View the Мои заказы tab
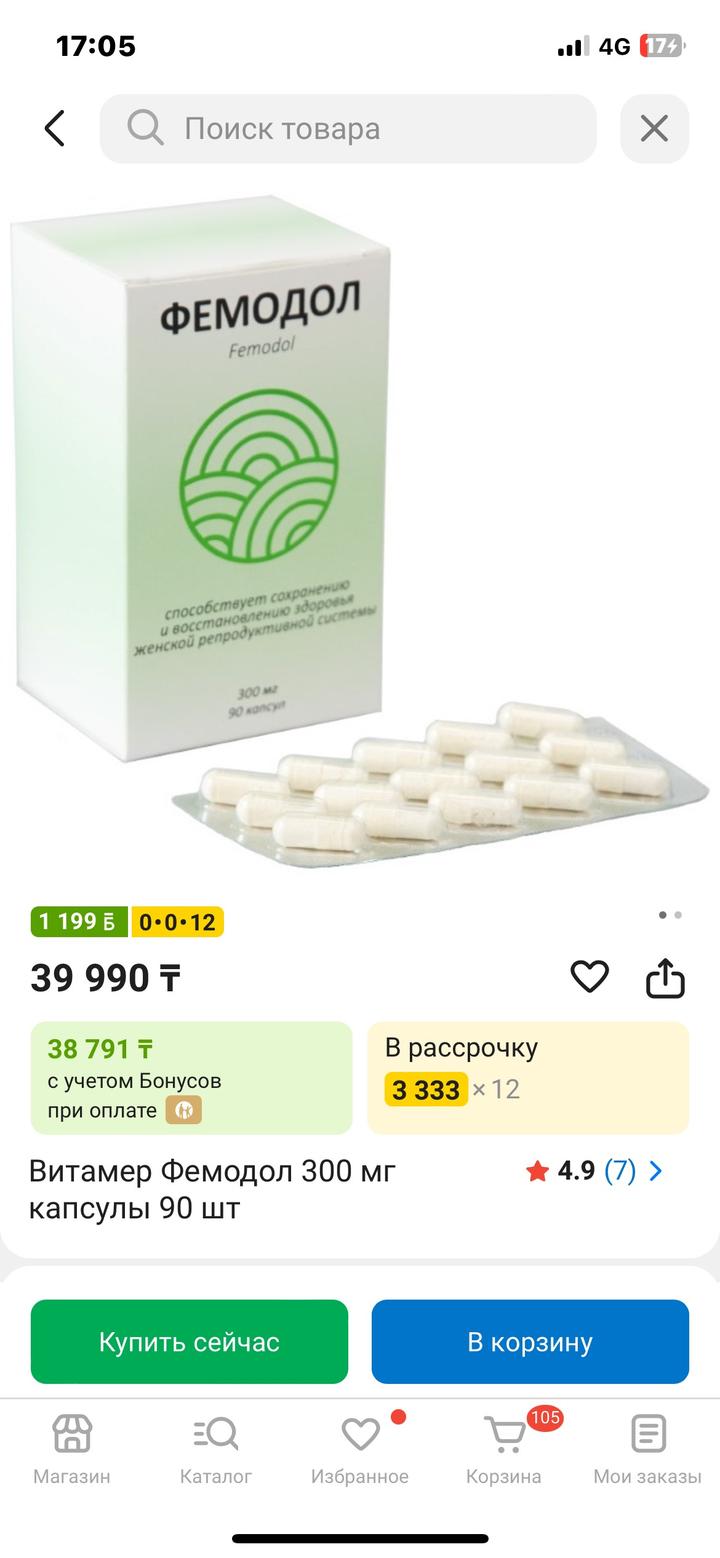720x1558 pixels. pos(648,1448)
